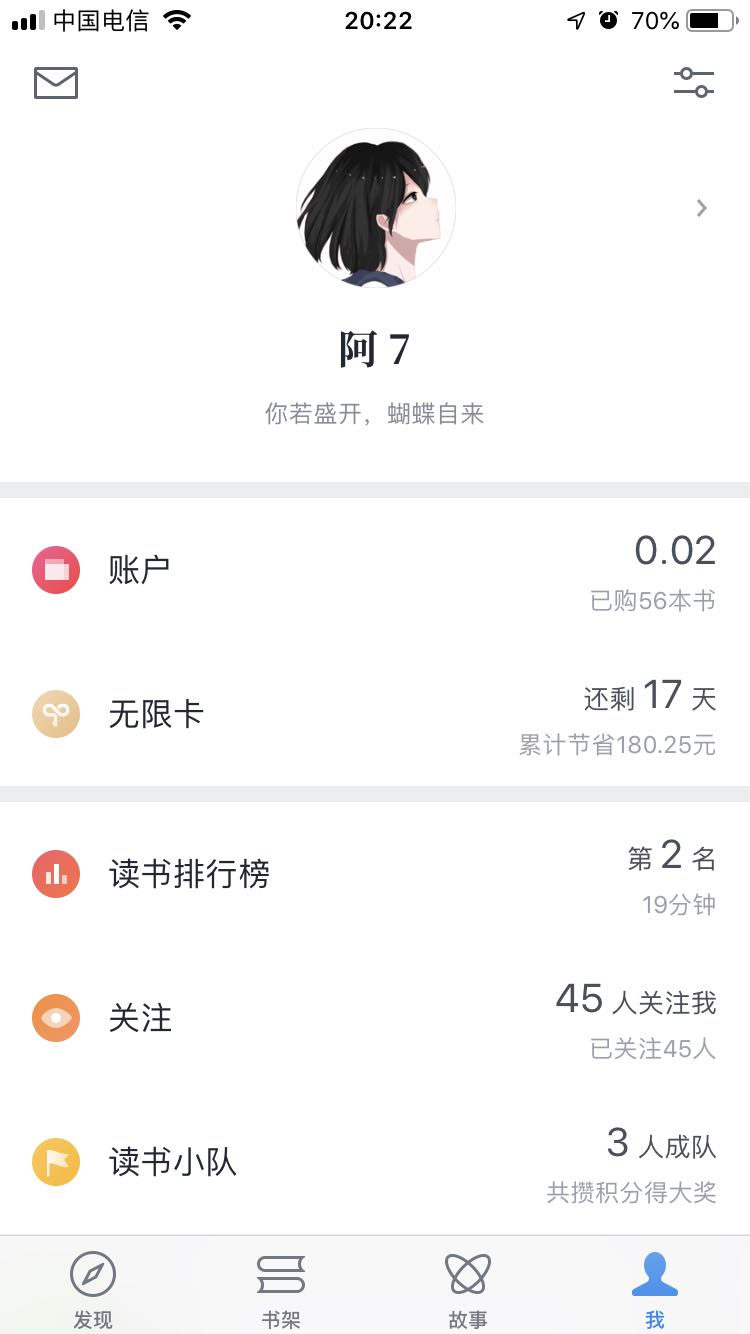Select the 我 profile tab

pos(655,1289)
